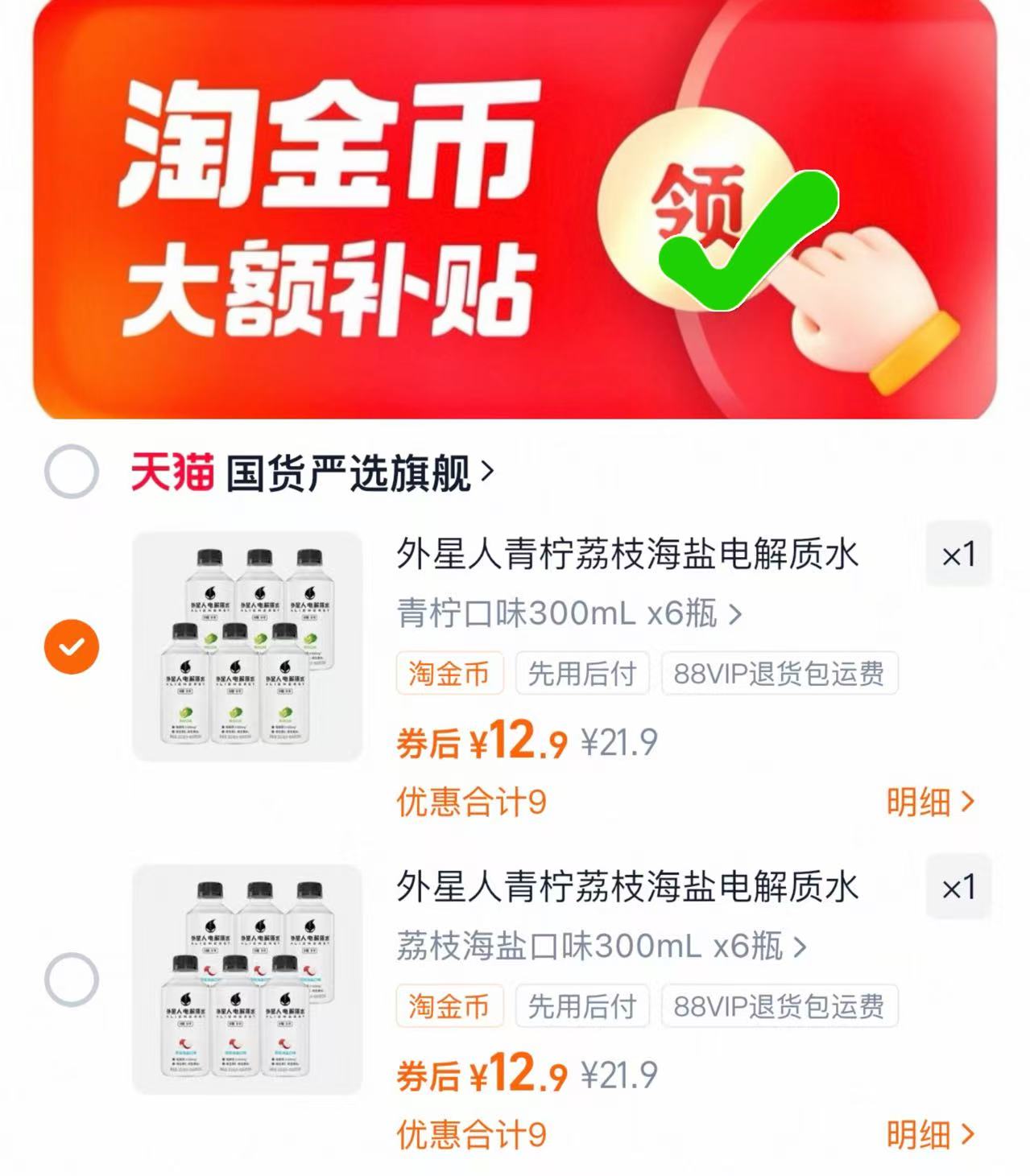1030x1176 pixels.
Task: Edit the x1 quantity of the 青柠口味 item
Action: click(x=958, y=555)
